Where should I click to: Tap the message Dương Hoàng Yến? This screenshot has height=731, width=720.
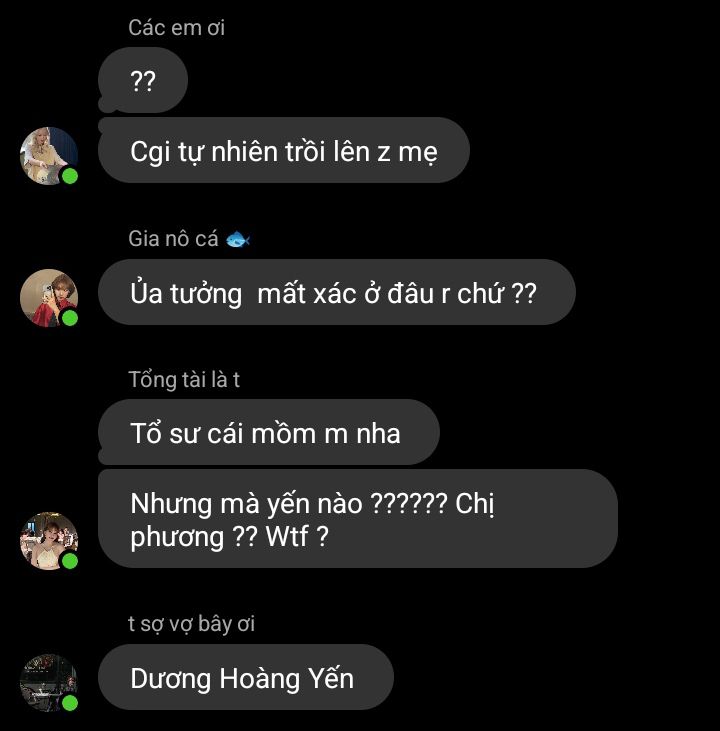point(243,678)
